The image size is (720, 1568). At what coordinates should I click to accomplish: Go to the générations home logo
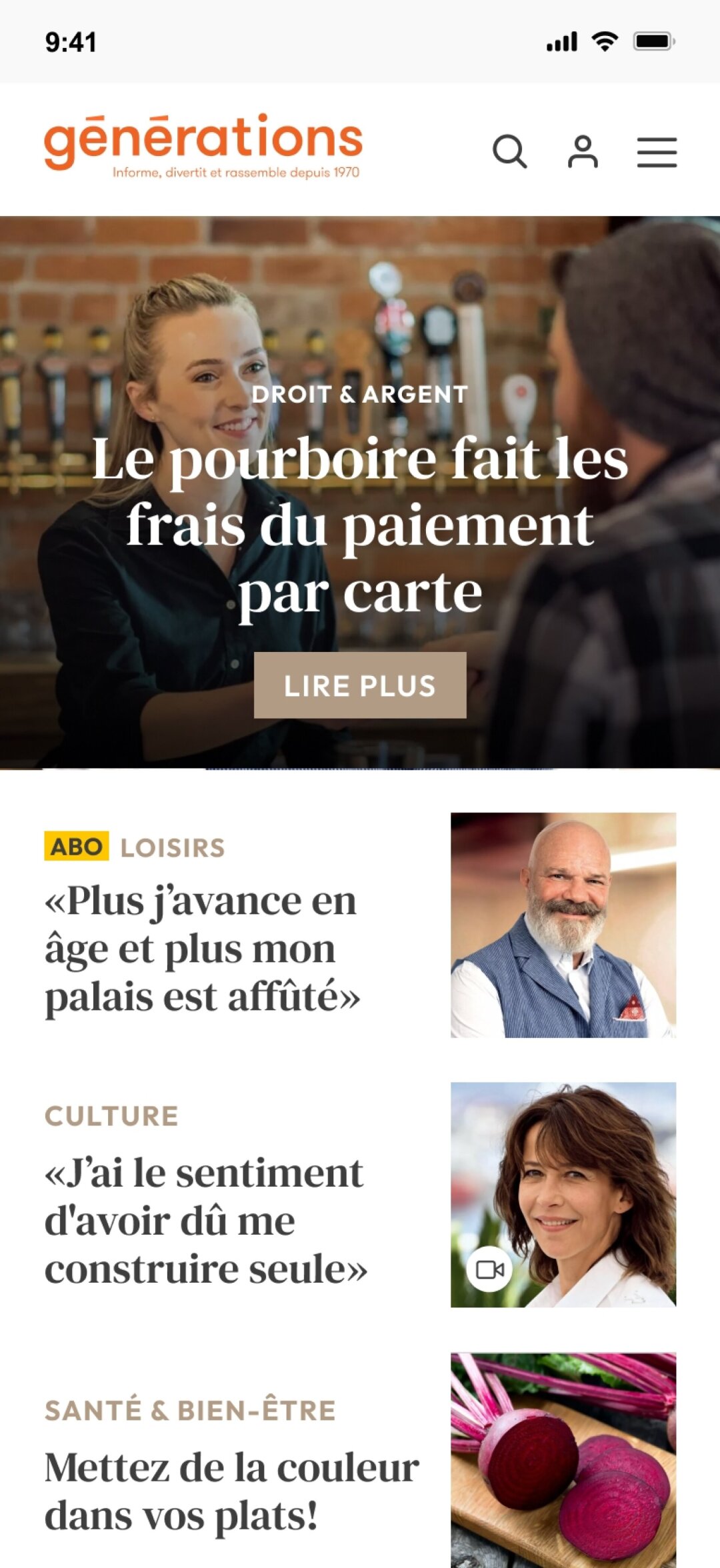tap(203, 145)
